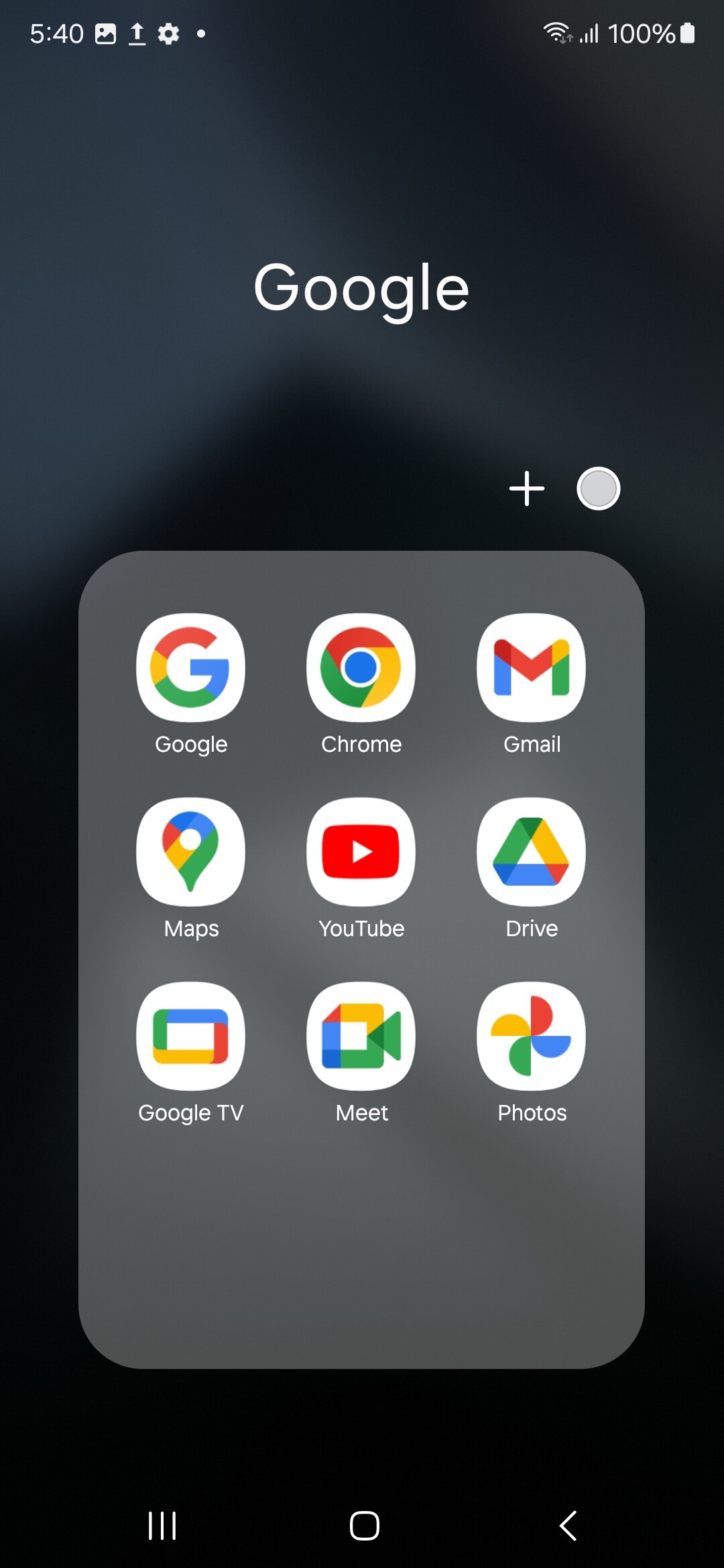Edit the Google folder name
724x1568 pixels.
(x=361, y=288)
